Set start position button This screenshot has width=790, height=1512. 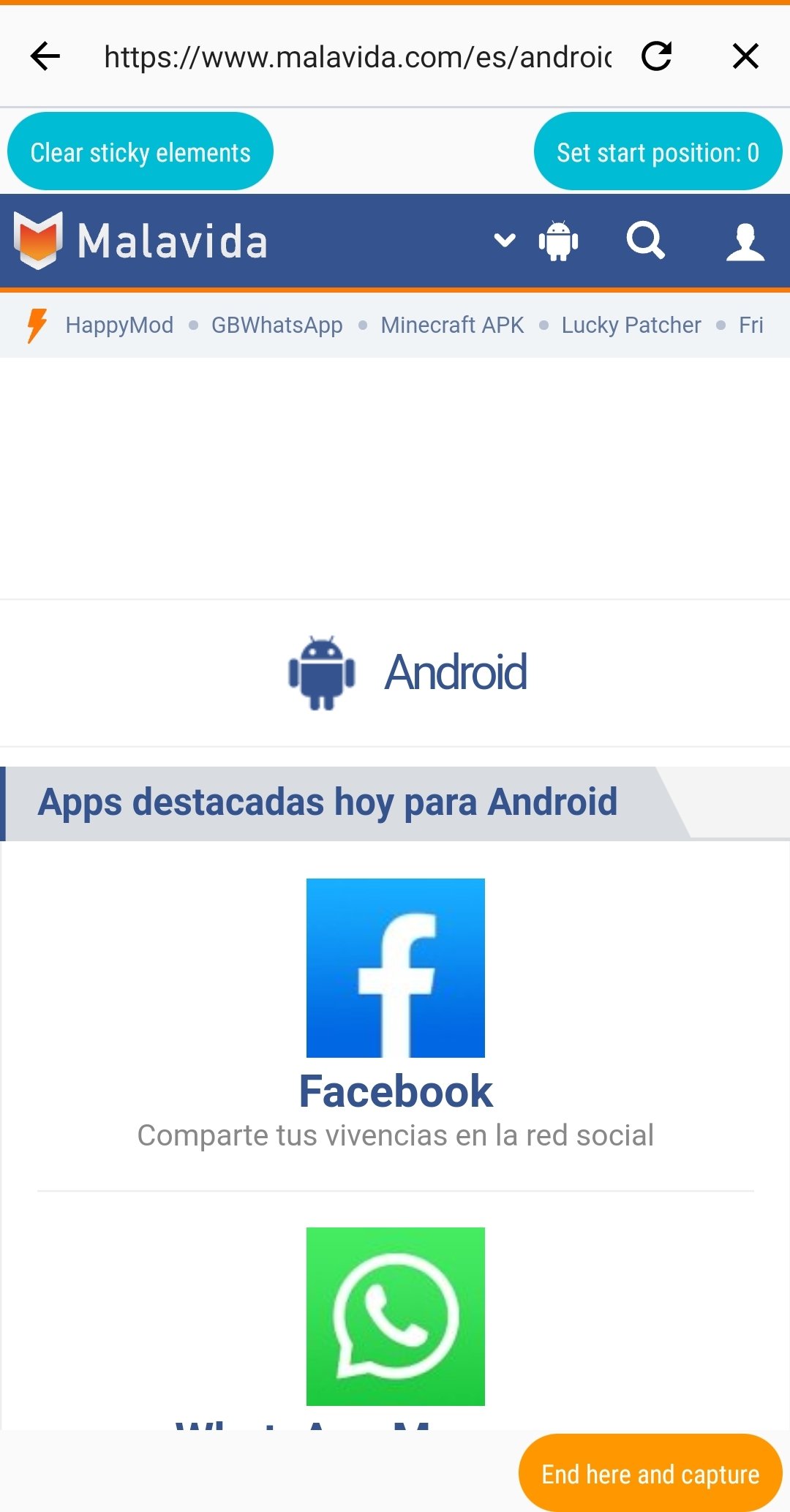(658, 151)
